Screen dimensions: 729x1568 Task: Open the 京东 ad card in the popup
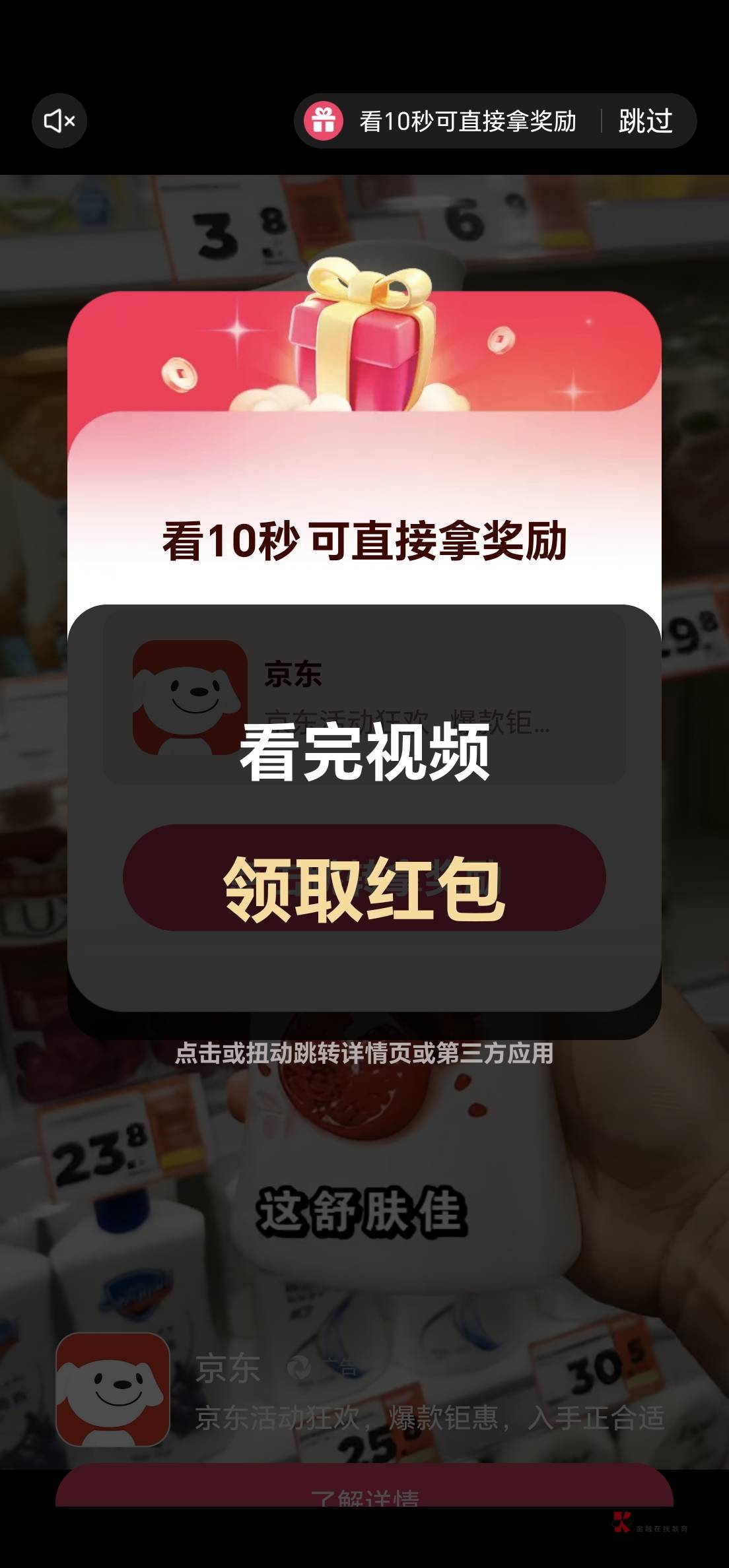364,697
